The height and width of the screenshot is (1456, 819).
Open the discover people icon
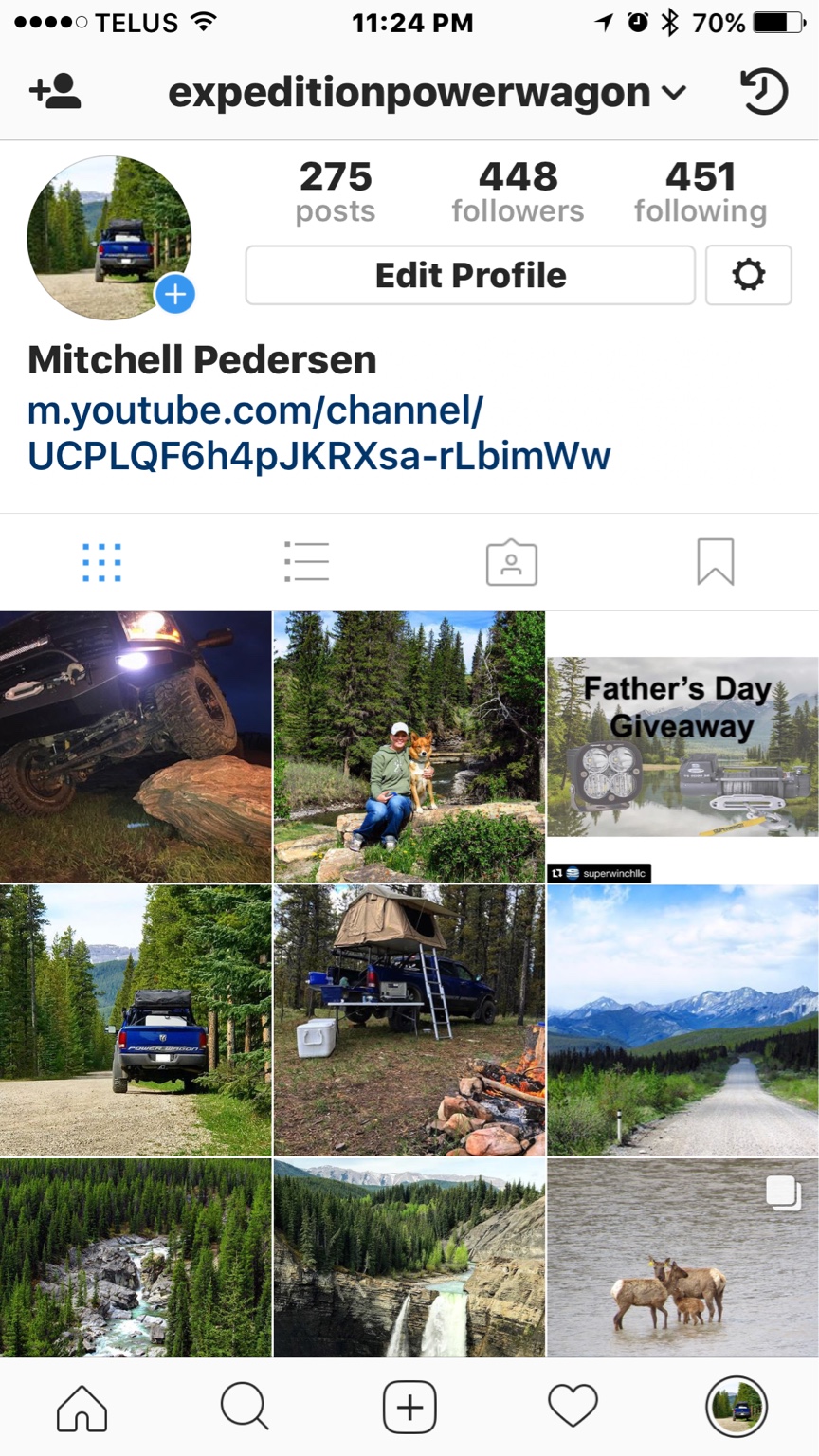pos(55,92)
